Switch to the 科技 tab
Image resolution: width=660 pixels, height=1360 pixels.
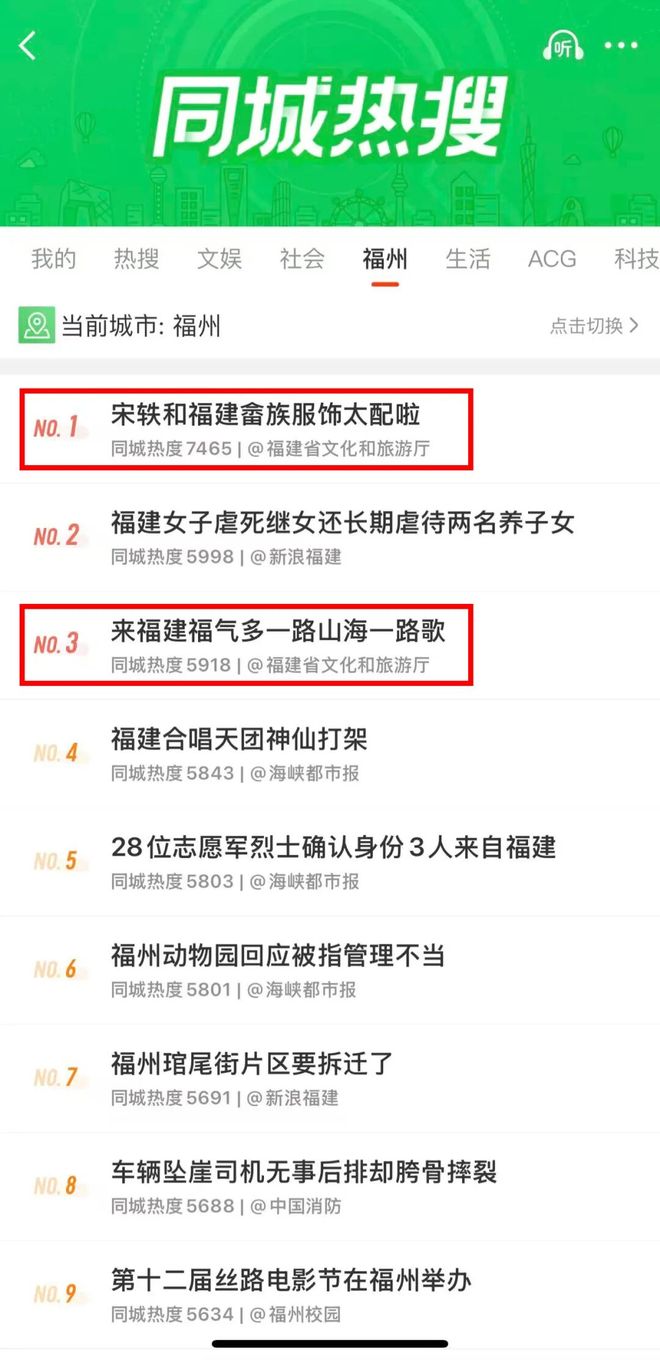click(636, 260)
